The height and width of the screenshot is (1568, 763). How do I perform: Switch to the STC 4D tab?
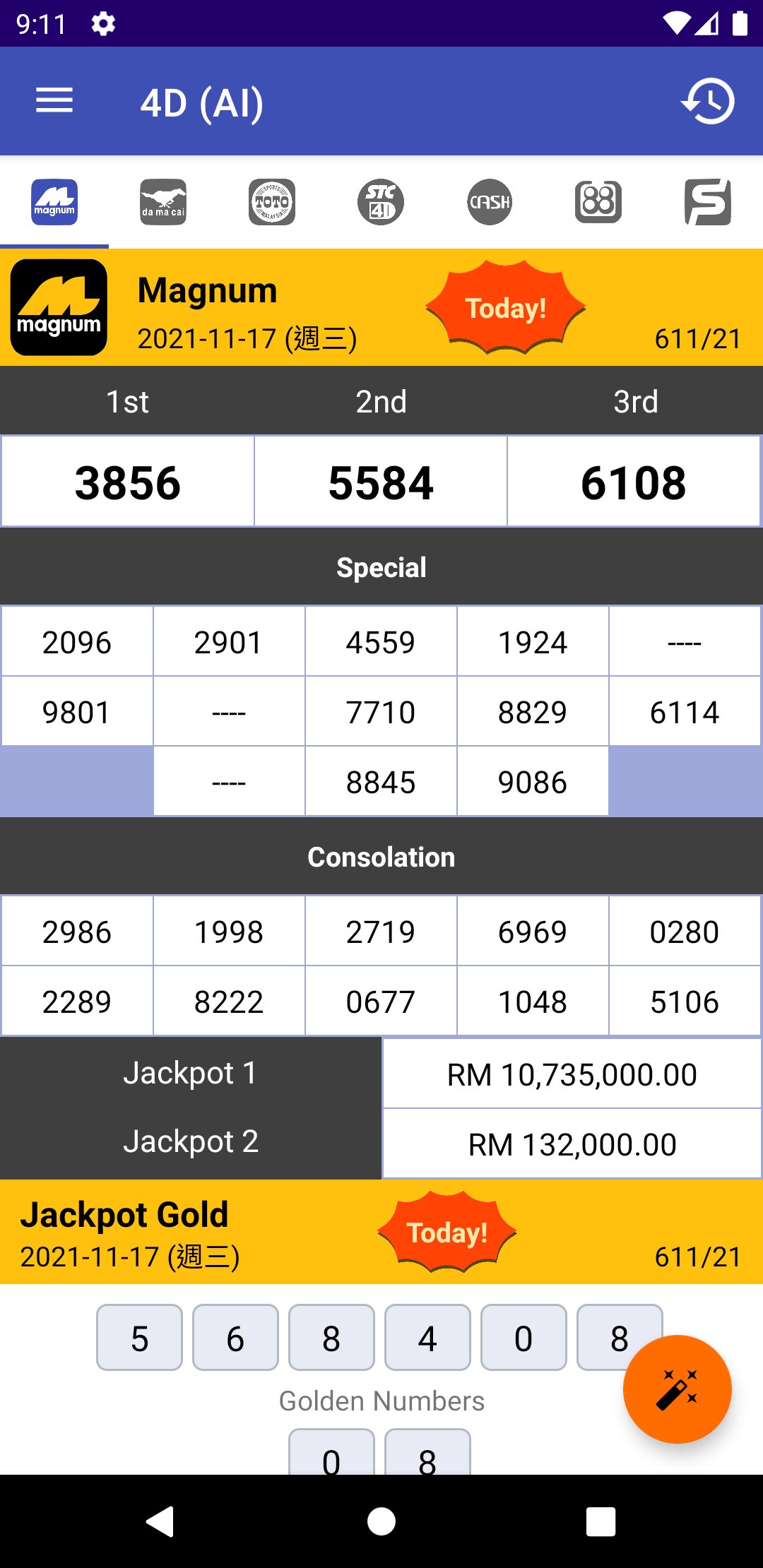point(381,202)
